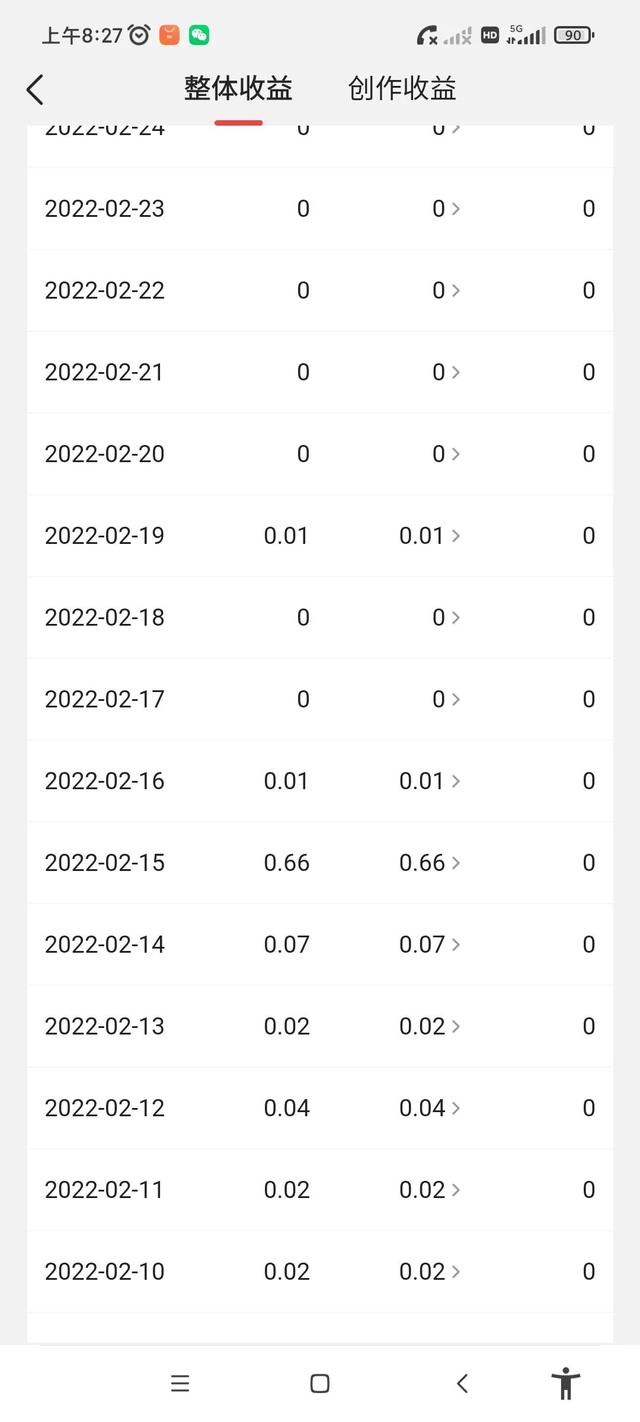
Task: Open the 0.02 detail for 2022-02-10
Action: [430, 1271]
